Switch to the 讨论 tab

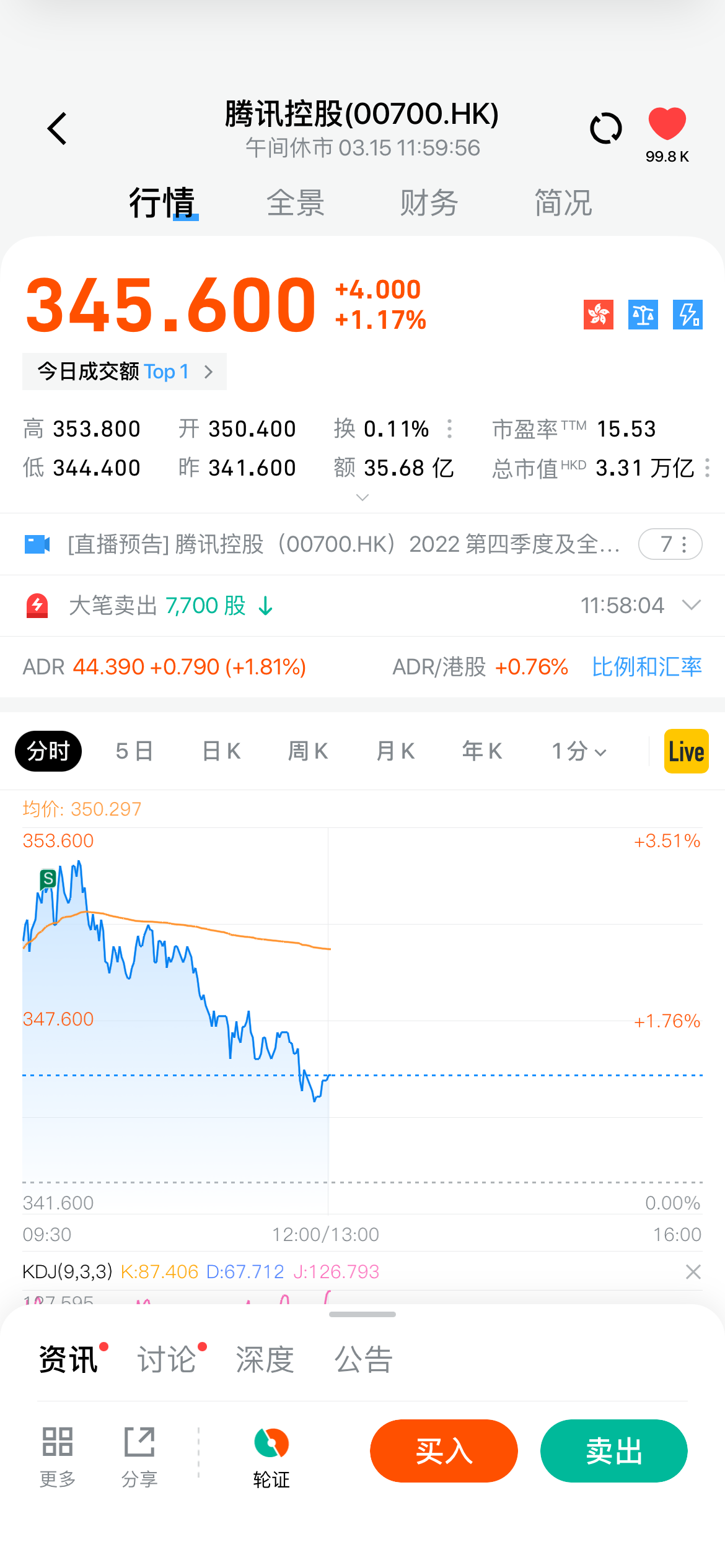pyautogui.click(x=166, y=1359)
